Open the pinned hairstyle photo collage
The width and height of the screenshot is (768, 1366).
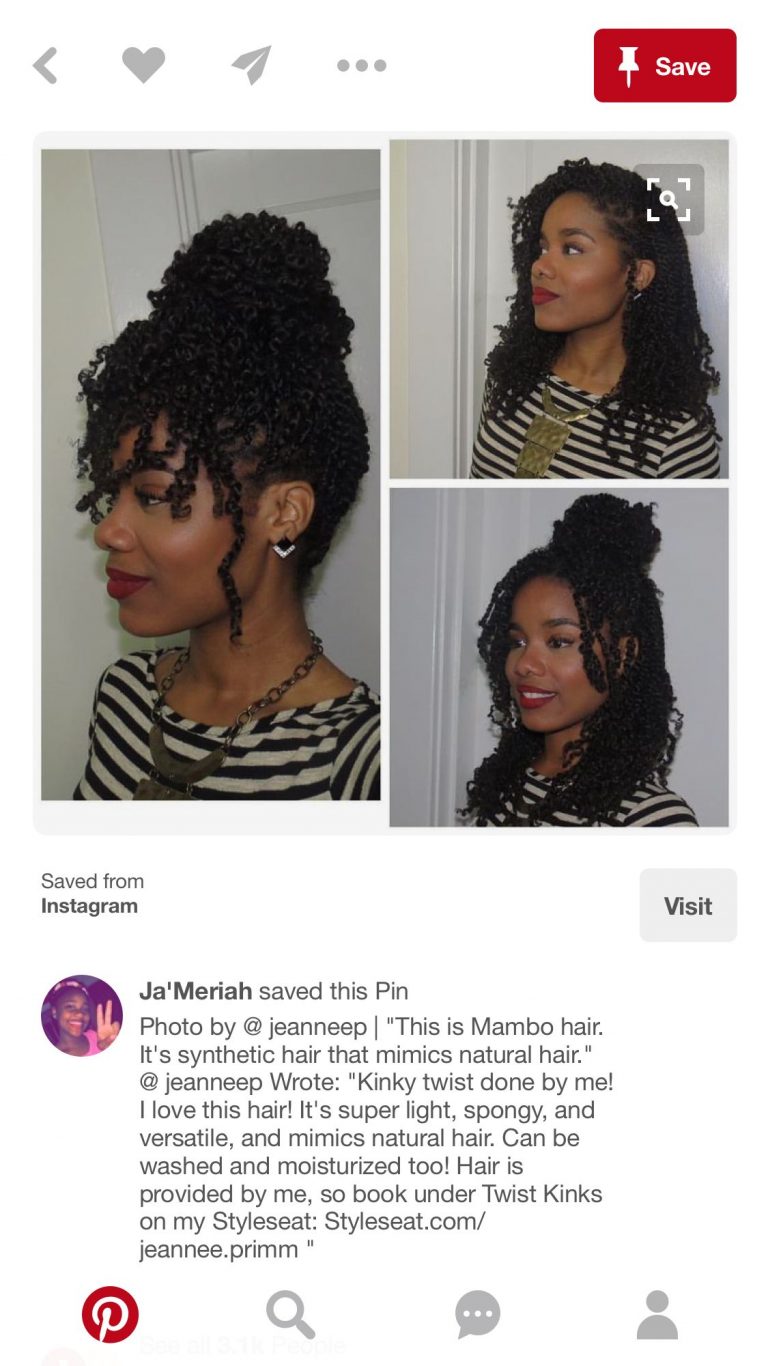point(385,484)
